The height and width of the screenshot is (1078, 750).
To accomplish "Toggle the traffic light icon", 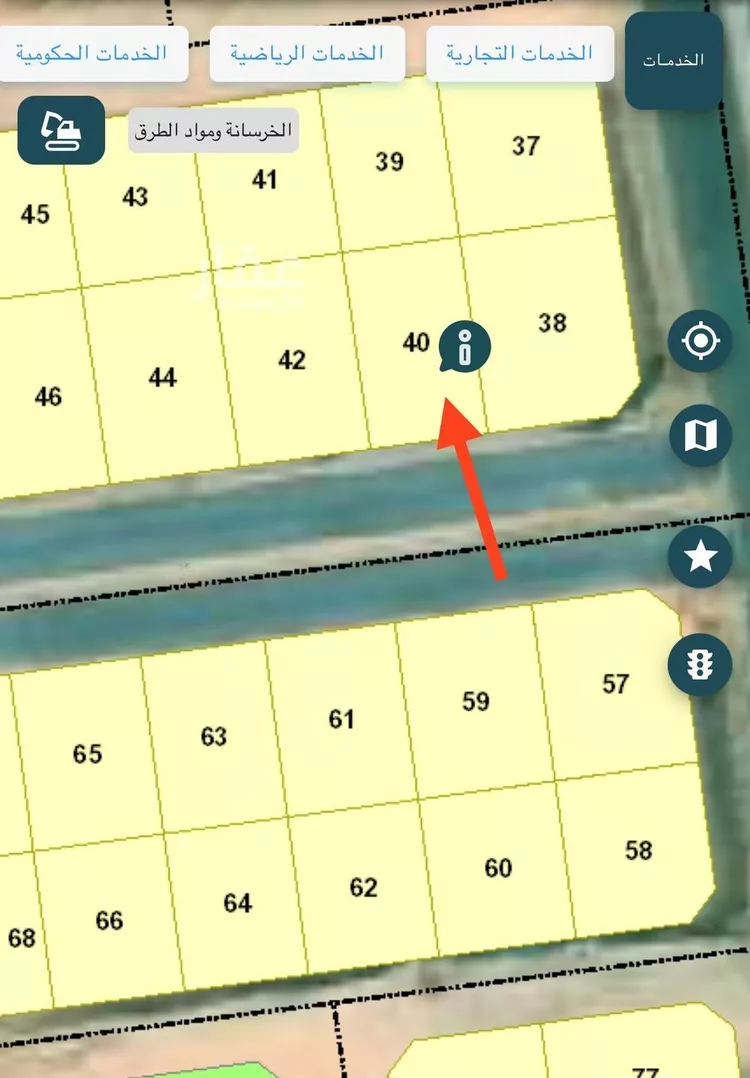I will [x=701, y=664].
